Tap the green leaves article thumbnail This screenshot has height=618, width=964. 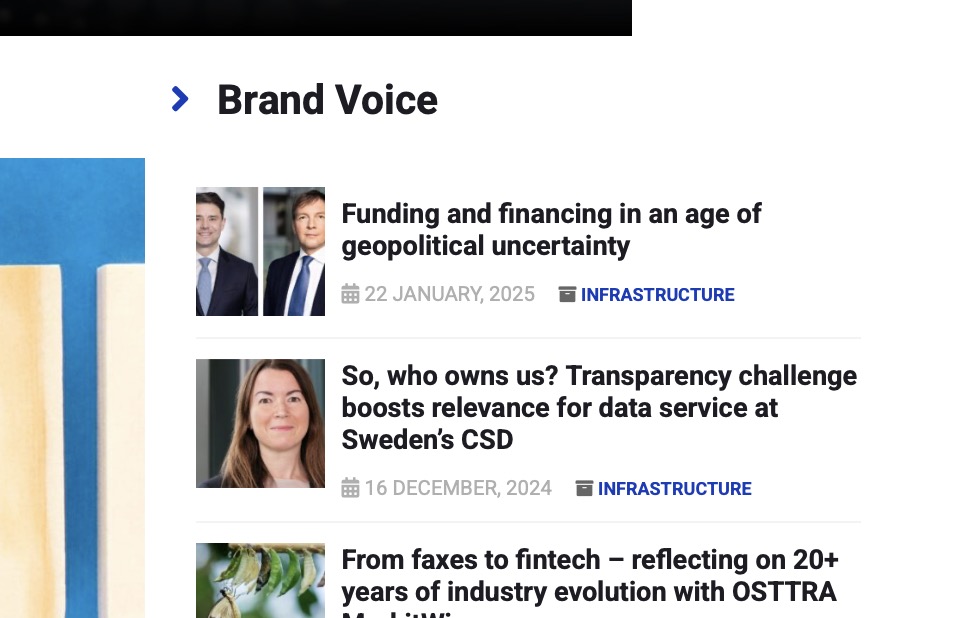tap(260, 580)
